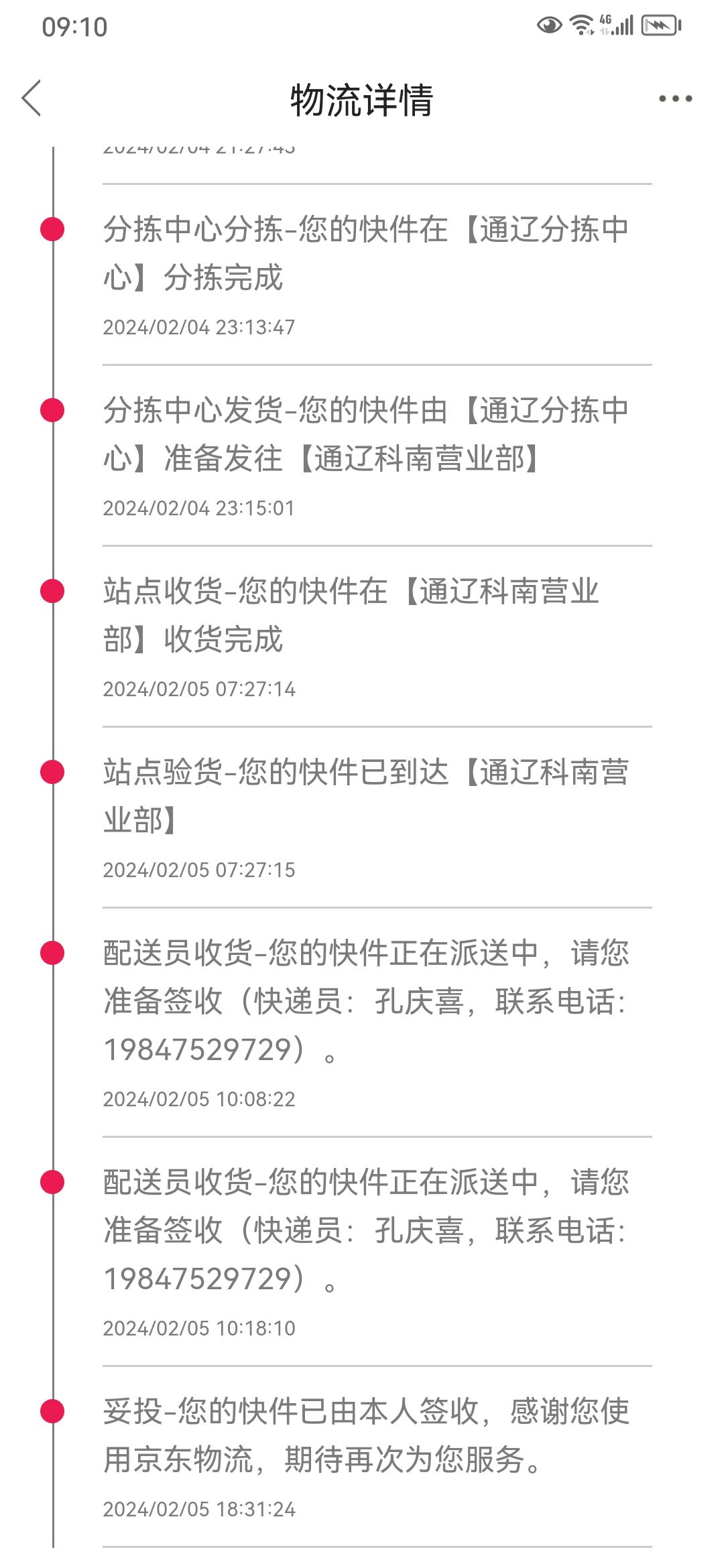Image resolution: width=724 pixels, height=1568 pixels.
Task: Go back from logistics details page
Action: pos(32,99)
